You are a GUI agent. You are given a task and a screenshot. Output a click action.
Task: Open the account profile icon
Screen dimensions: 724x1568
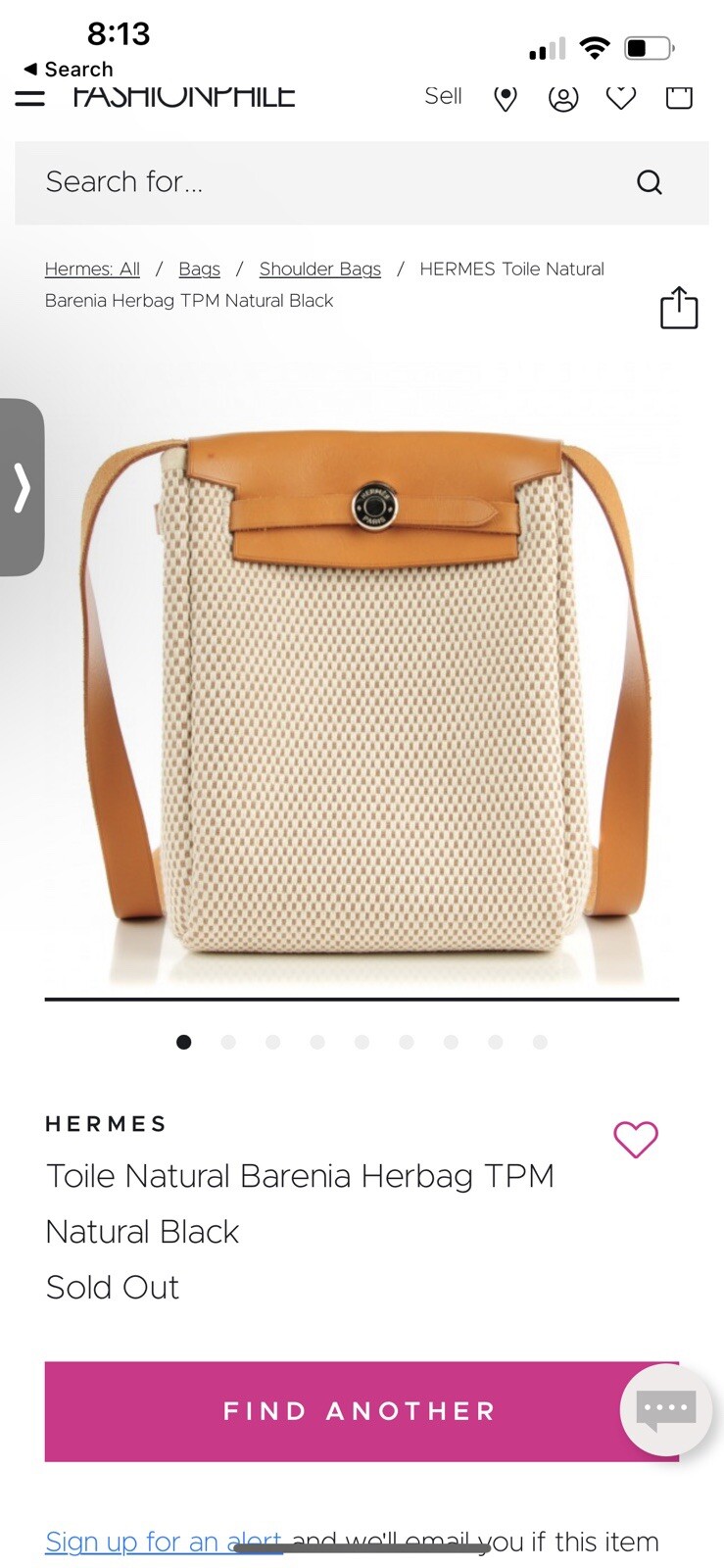coord(563,98)
